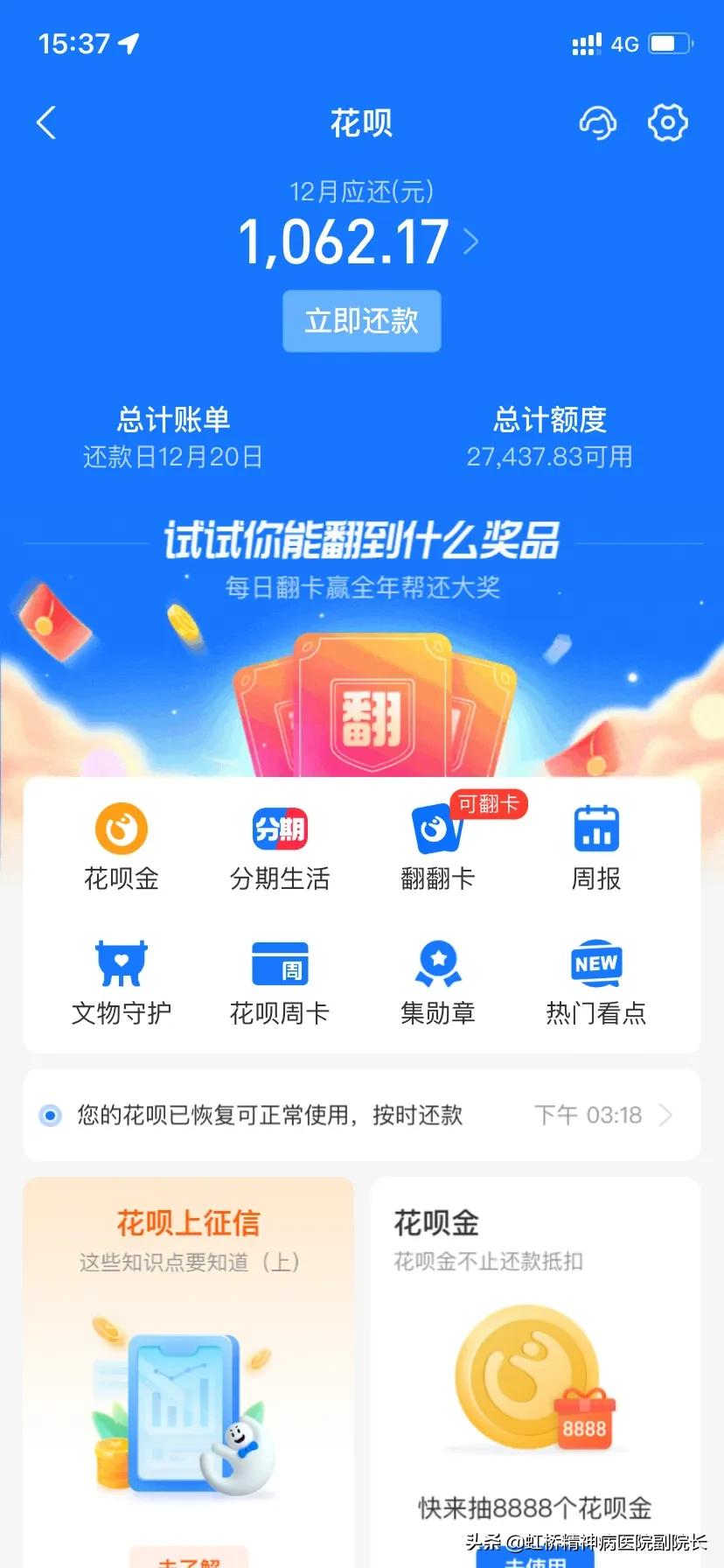Select the 文物守护 icon

click(120, 980)
